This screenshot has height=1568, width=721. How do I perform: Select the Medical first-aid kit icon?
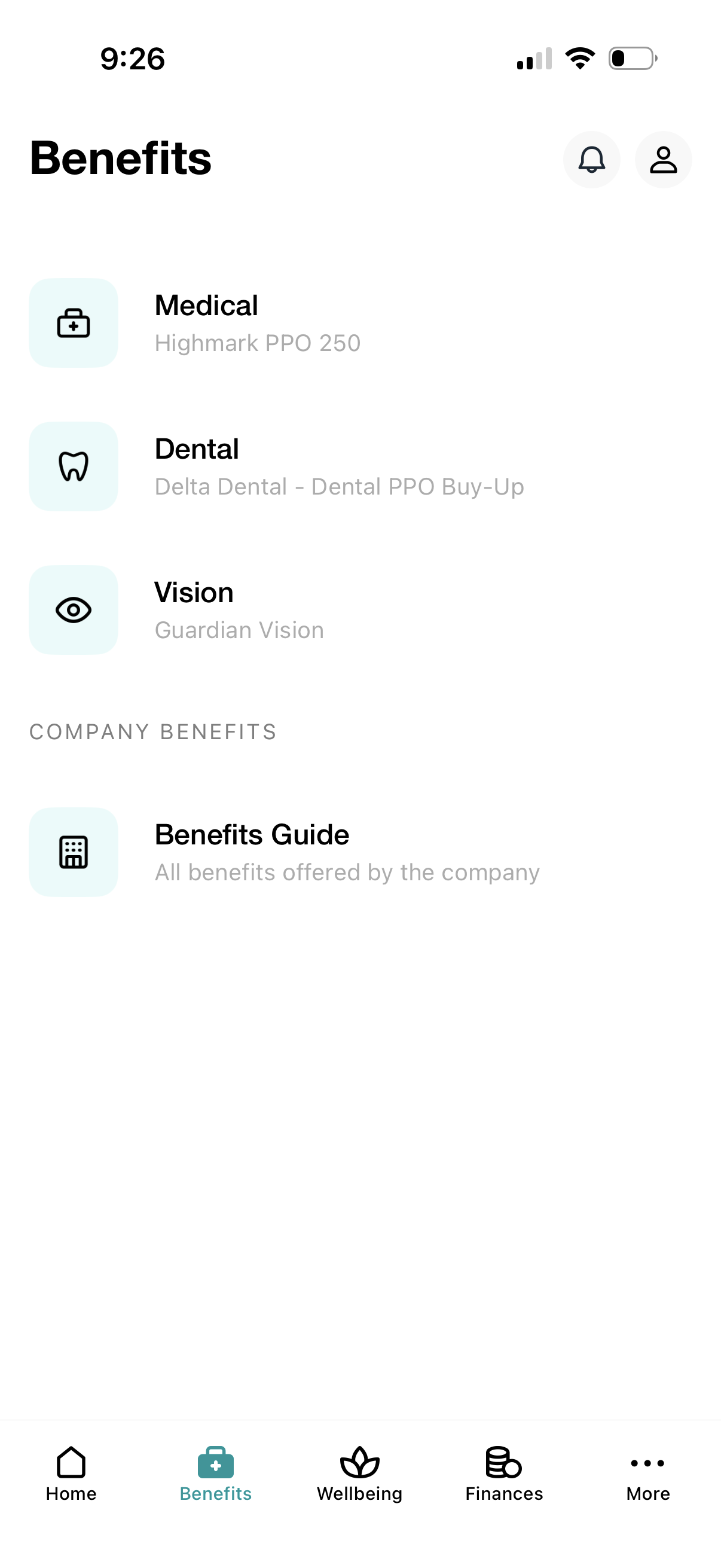(x=73, y=323)
